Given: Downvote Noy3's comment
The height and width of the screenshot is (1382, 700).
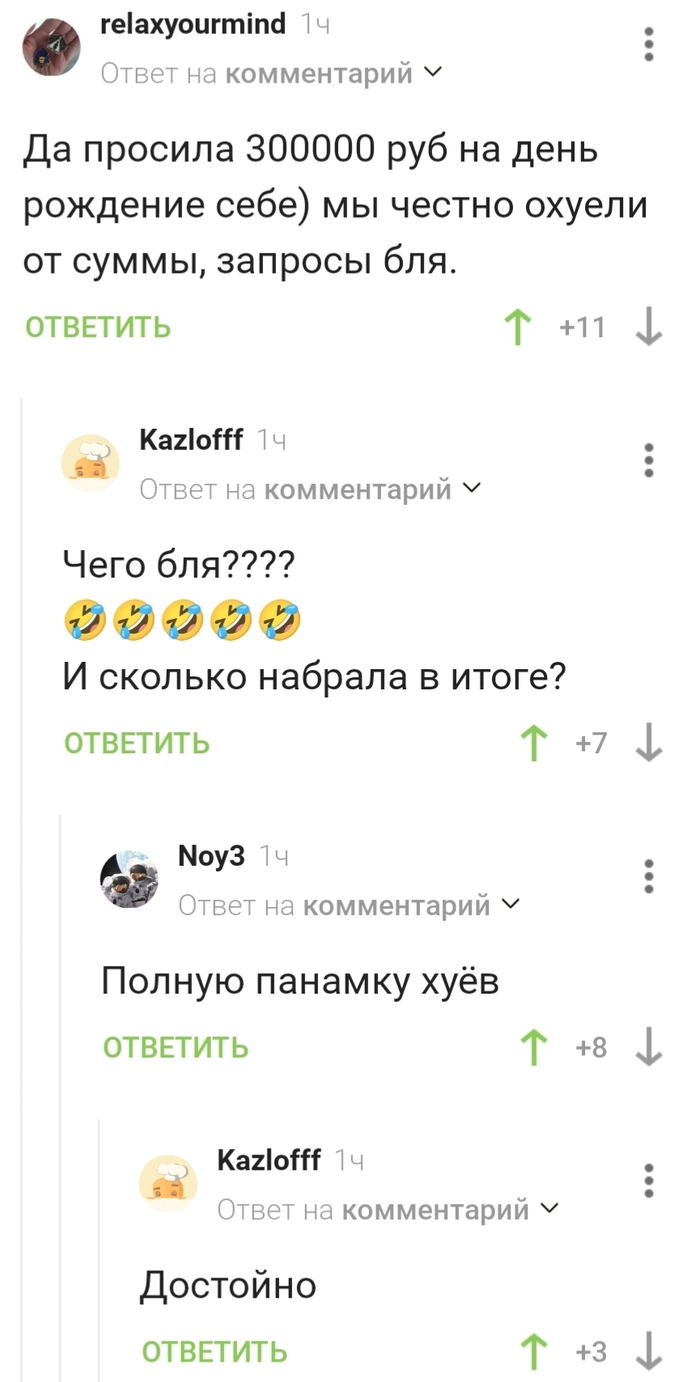Looking at the screenshot, I should (x=649, y=1047).
